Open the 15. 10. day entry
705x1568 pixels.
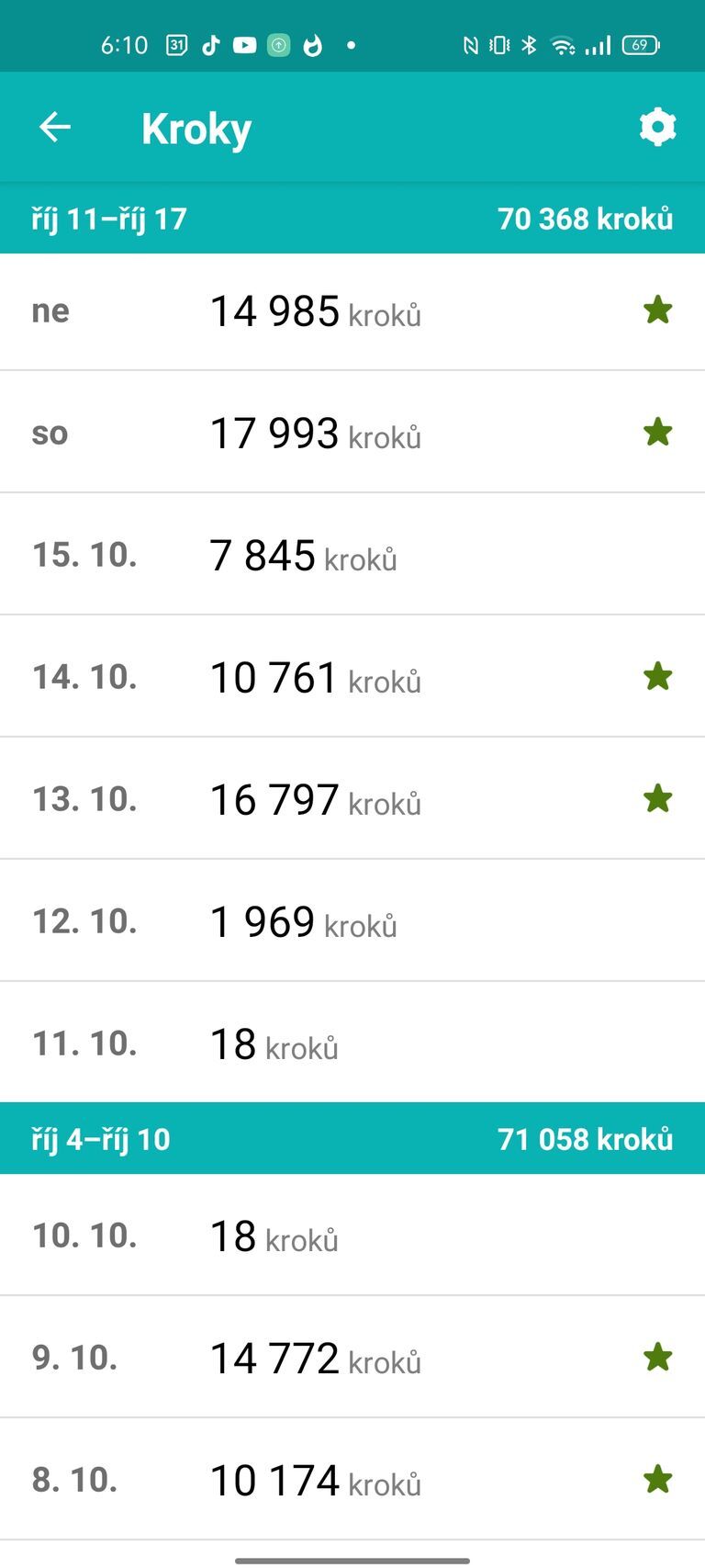coord(352,554)
